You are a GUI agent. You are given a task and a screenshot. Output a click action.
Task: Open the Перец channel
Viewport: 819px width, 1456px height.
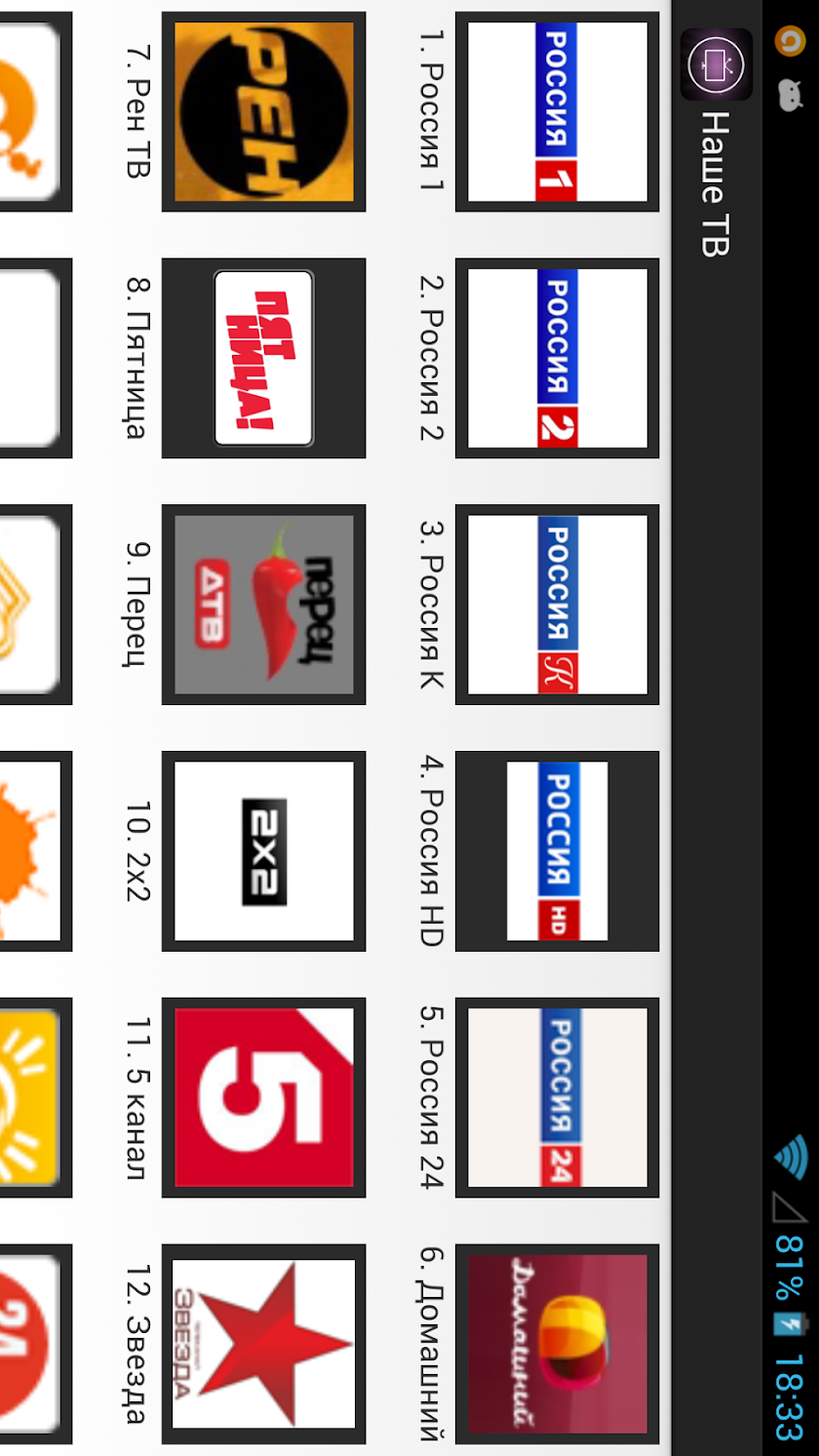pyautogui.click(x=263, y=605)
